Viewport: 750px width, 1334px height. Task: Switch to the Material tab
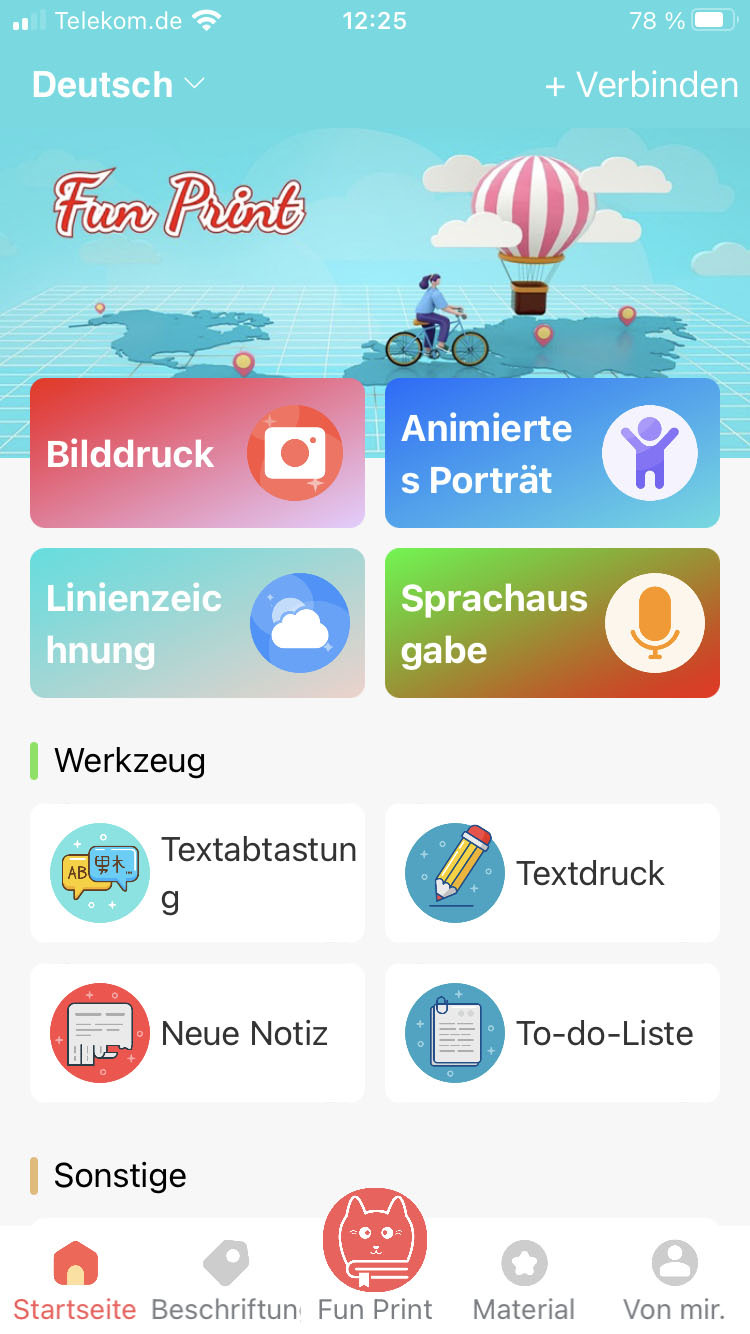coord(524,1280)
